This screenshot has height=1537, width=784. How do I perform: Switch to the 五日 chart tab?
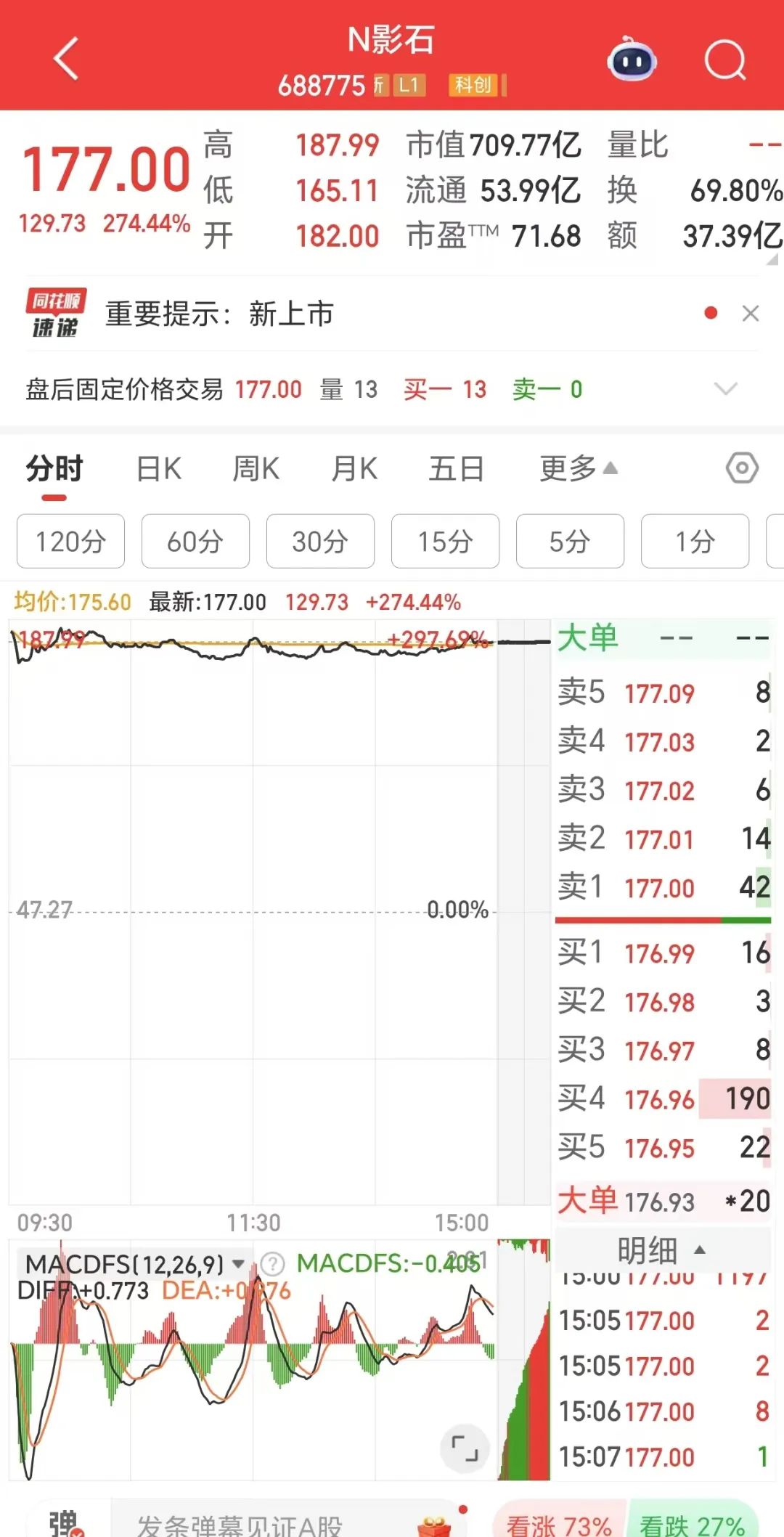click(x=456, y=469)
